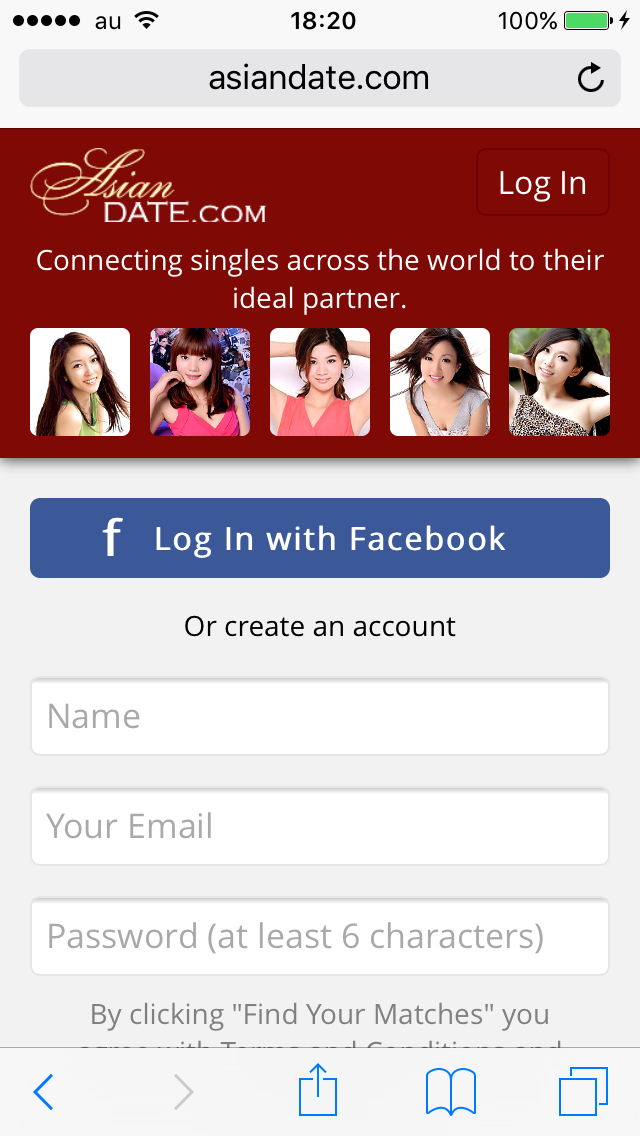Go back to the previous page
Viewport: 640px width, 1136px height.
[x=43, y=1092]
